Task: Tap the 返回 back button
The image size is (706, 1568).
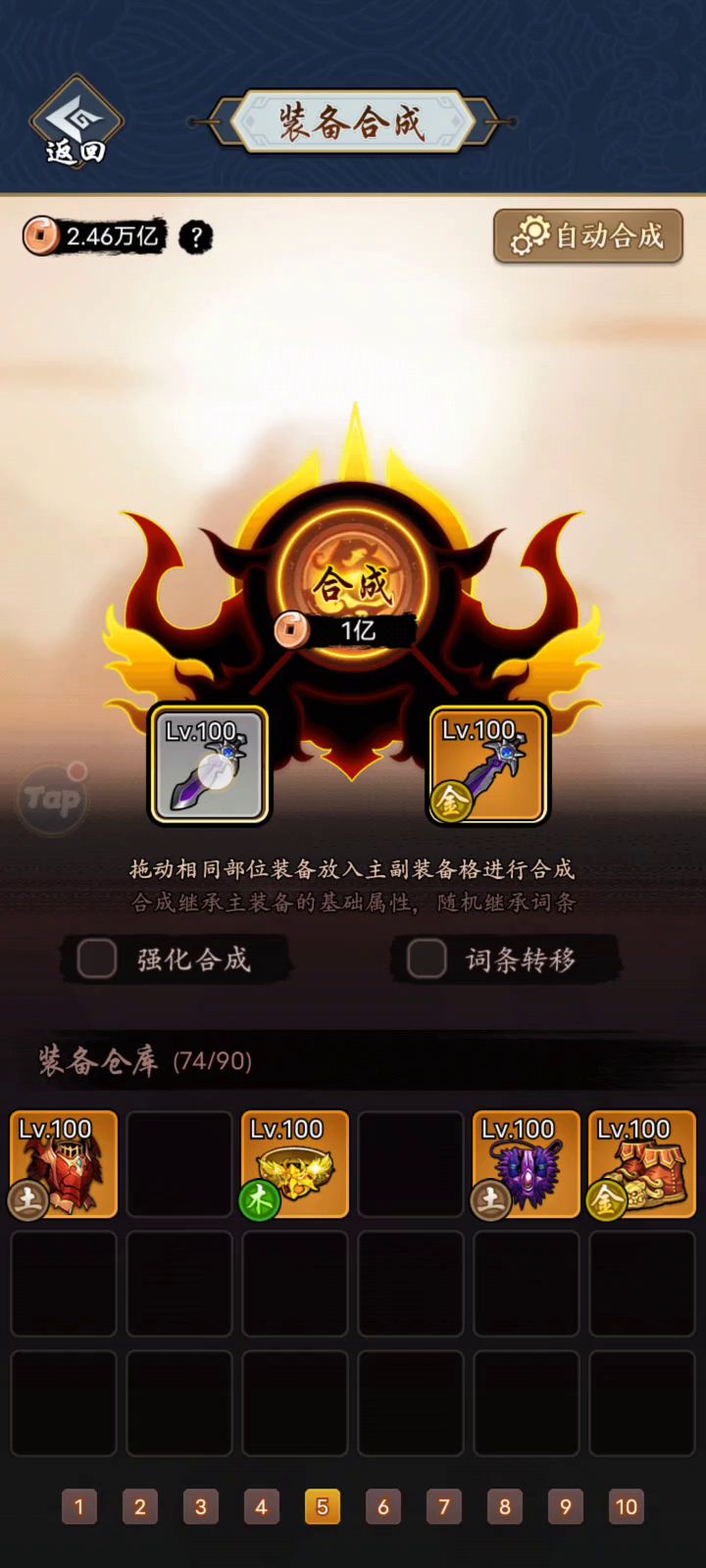Action: (x=76, y=123)
